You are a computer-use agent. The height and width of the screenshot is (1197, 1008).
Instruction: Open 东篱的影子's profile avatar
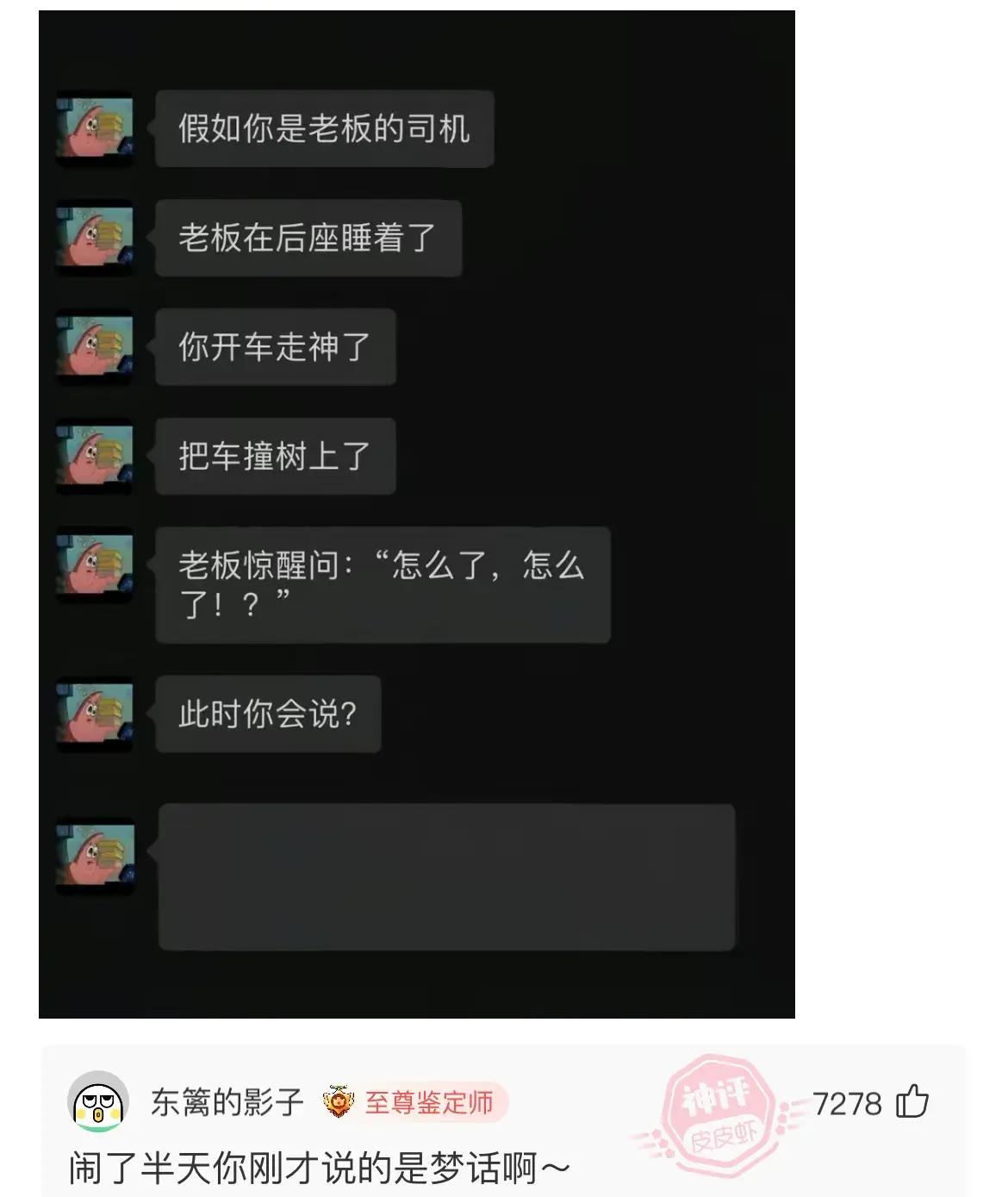(98, 1103)
